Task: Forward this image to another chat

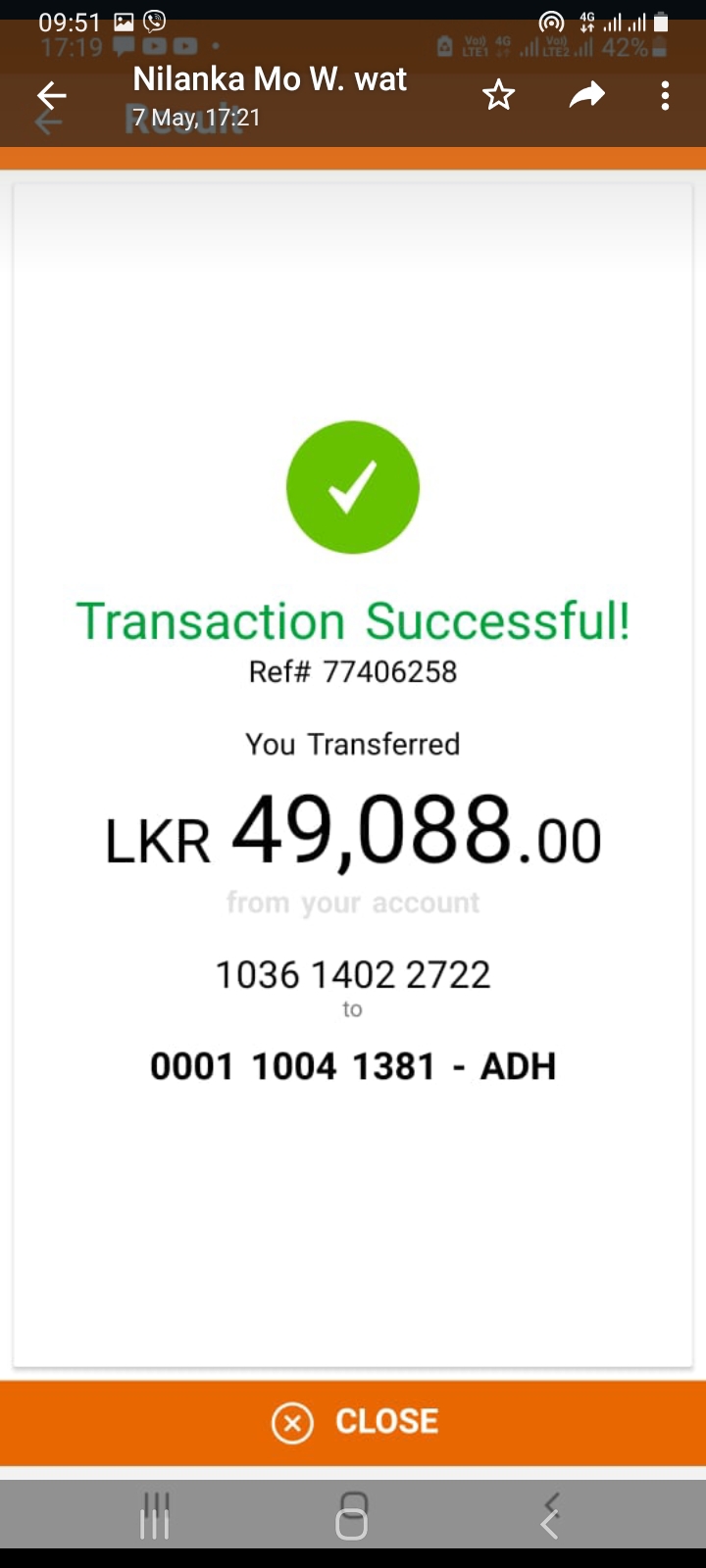Action: pyautogui.click(x=586, y=96)
